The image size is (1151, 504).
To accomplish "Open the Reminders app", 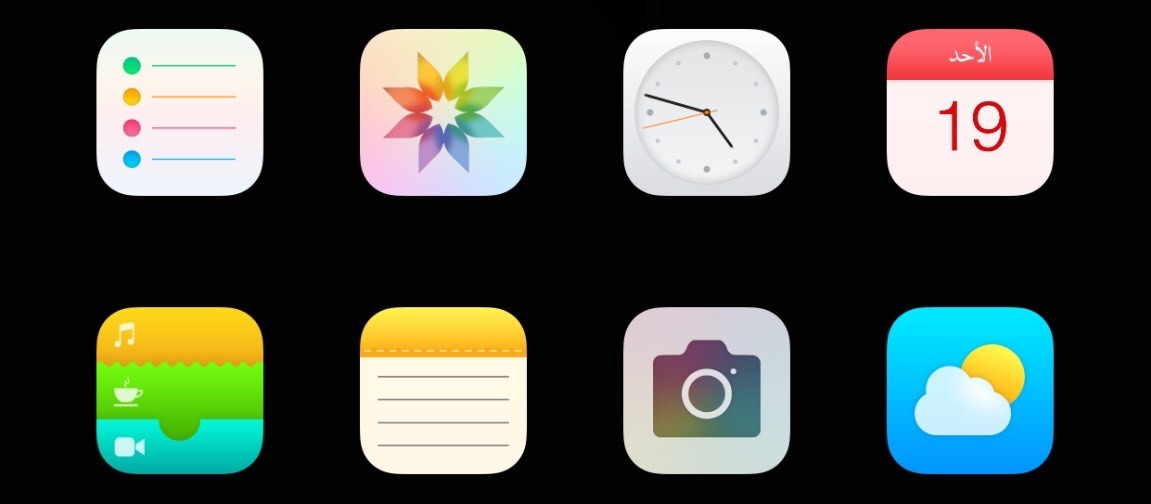I will (x=180, y=112).
